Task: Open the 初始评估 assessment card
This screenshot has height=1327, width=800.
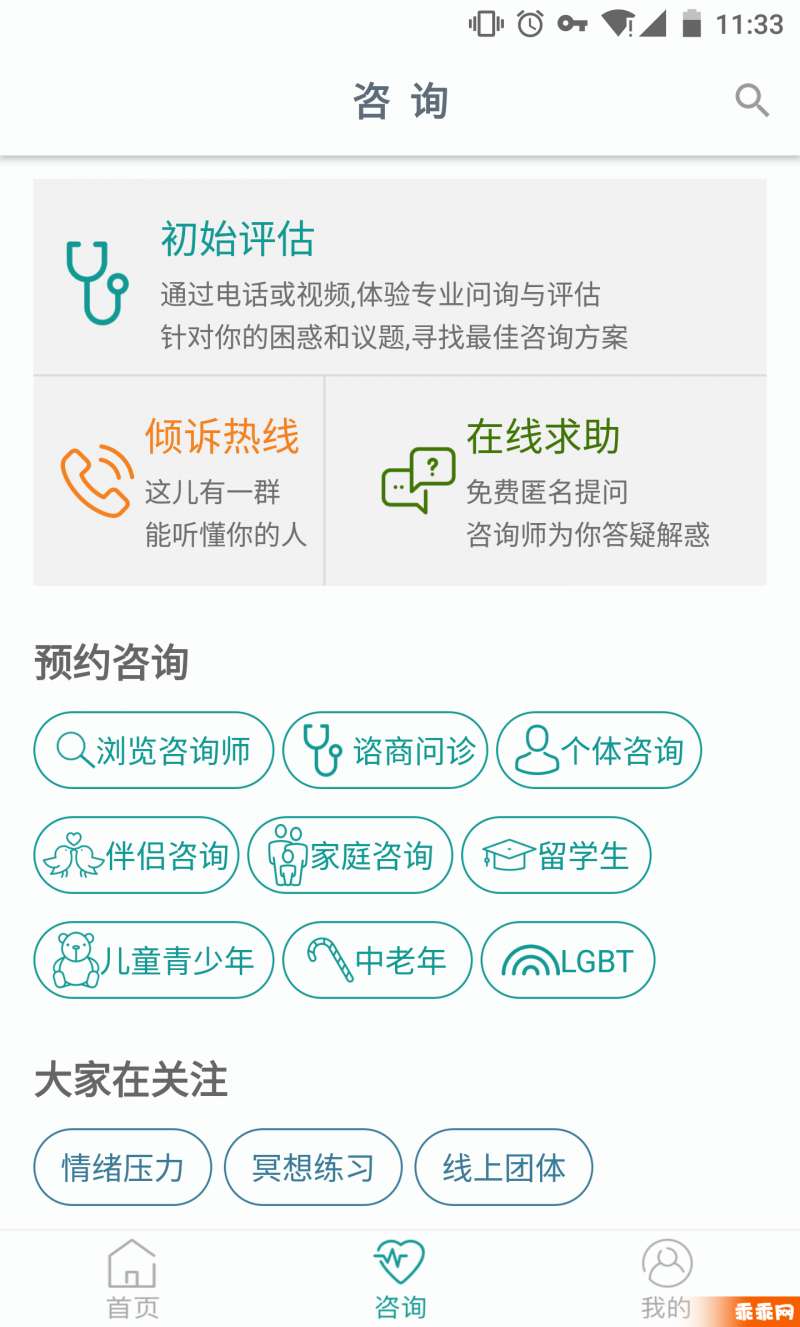Action: point(400,278)
